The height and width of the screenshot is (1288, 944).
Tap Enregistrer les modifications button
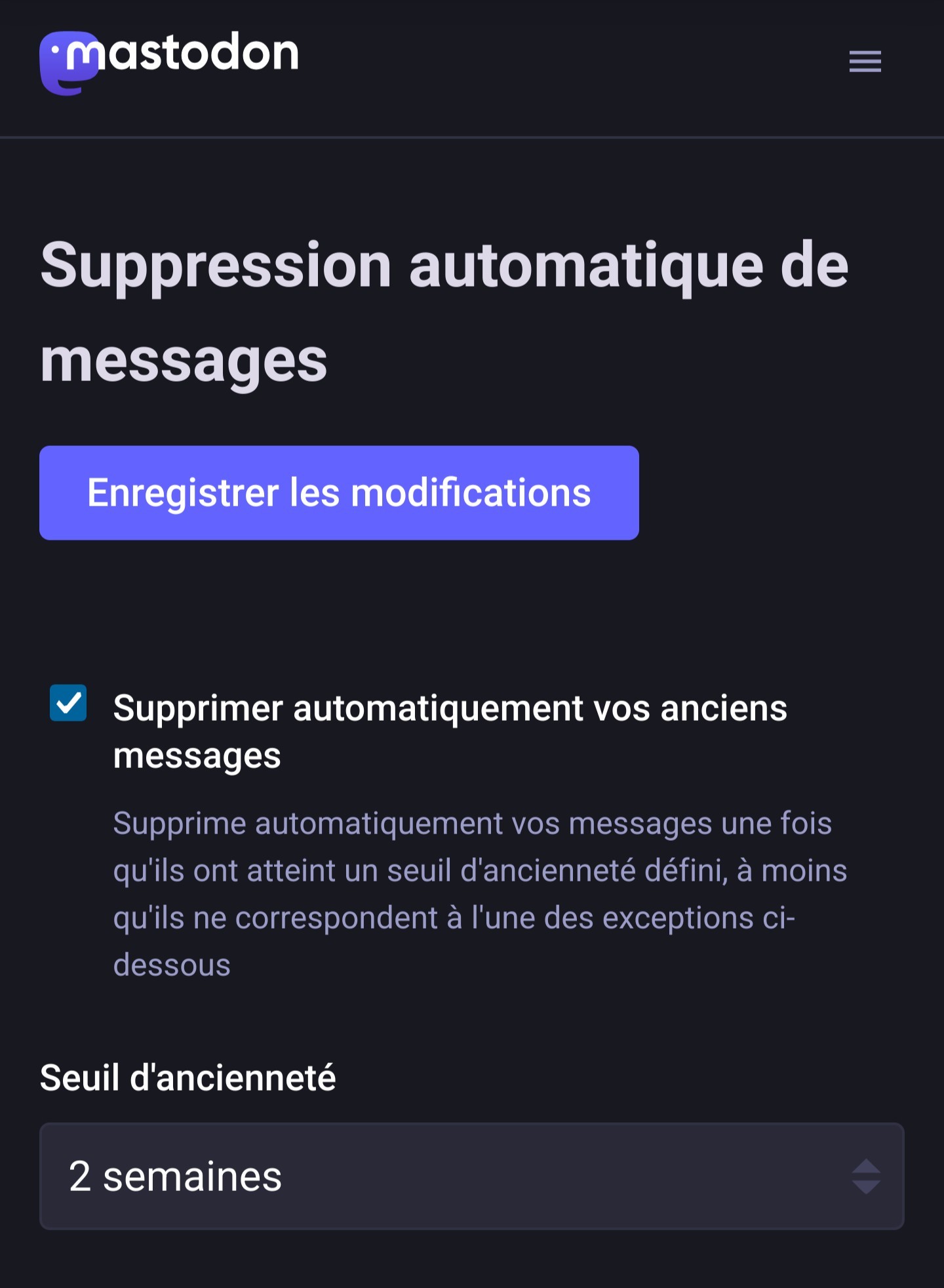[339, 493]
